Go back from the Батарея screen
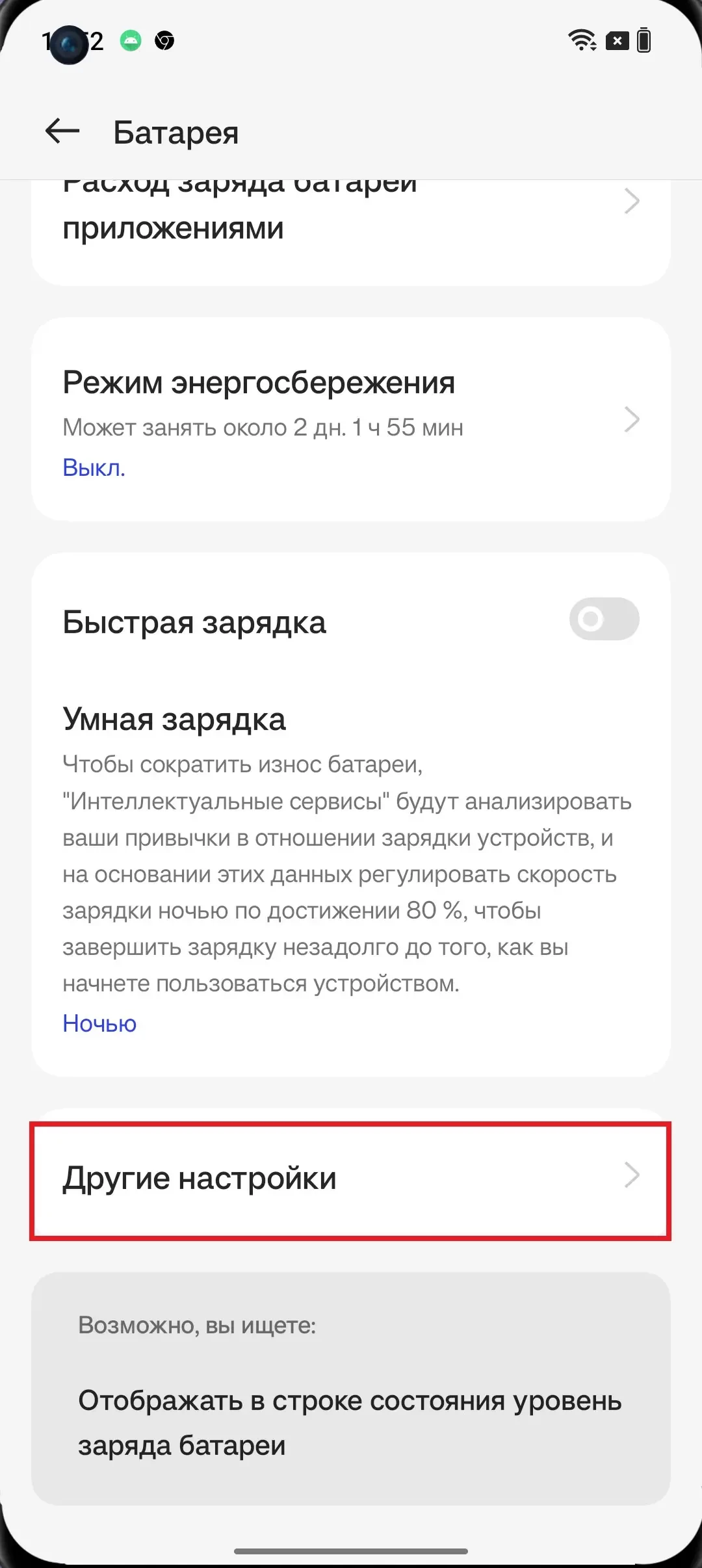Viewport: 702px width, 1568px height. pos(62,131)
